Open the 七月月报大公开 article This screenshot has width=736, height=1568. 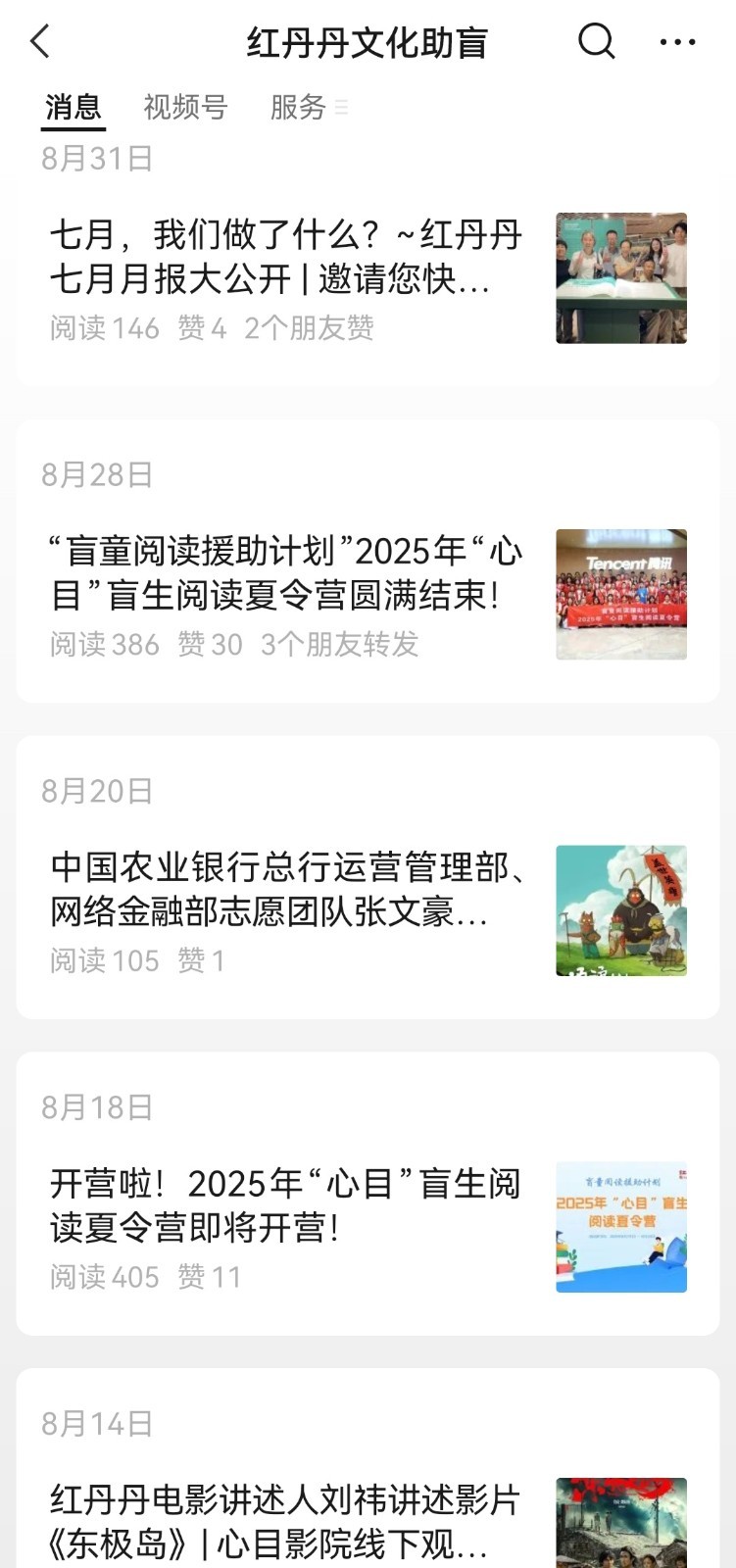click(x=285, y=258)
